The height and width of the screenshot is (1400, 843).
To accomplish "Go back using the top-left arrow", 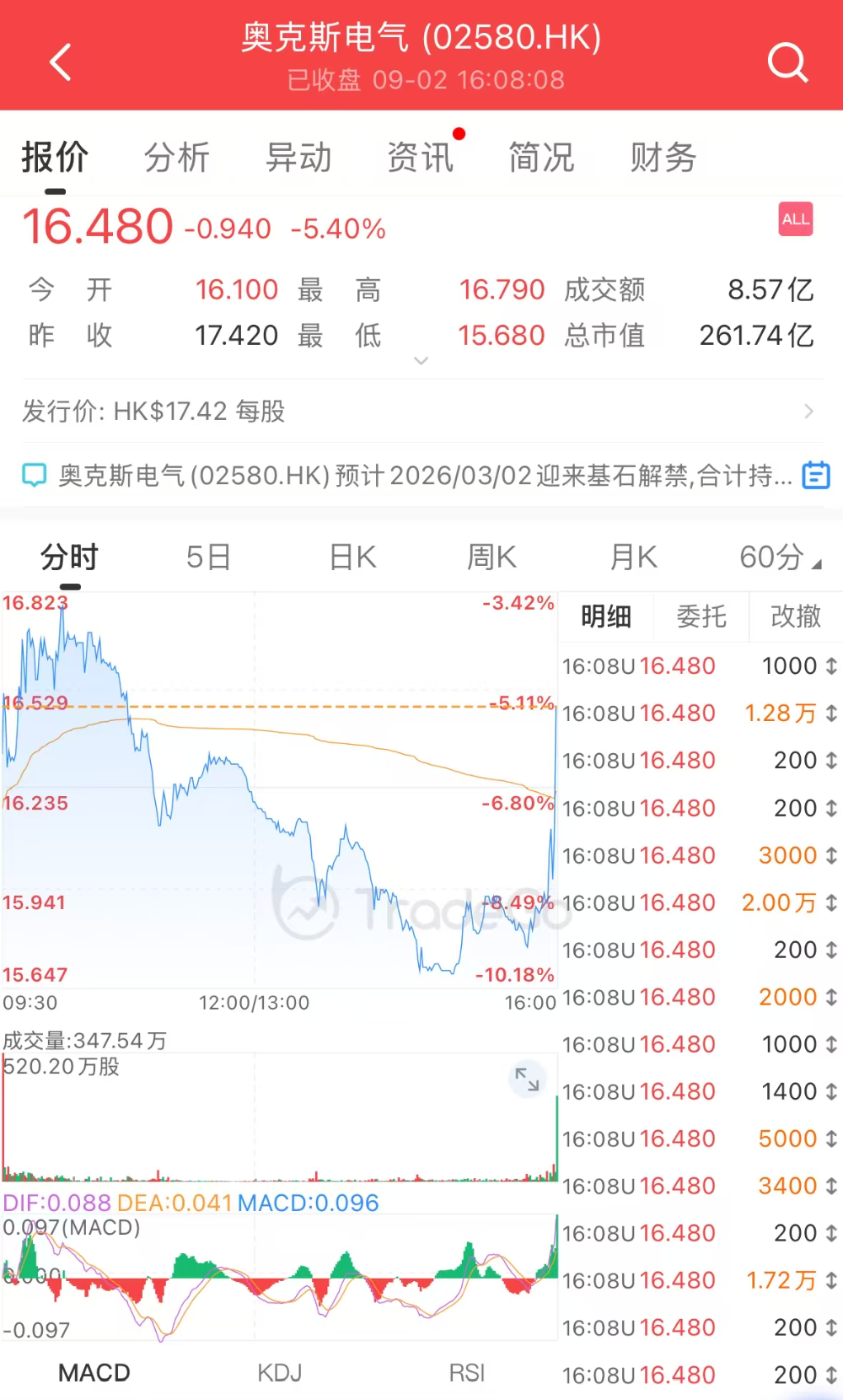I will pyautogui.click(x=61, y=62).
